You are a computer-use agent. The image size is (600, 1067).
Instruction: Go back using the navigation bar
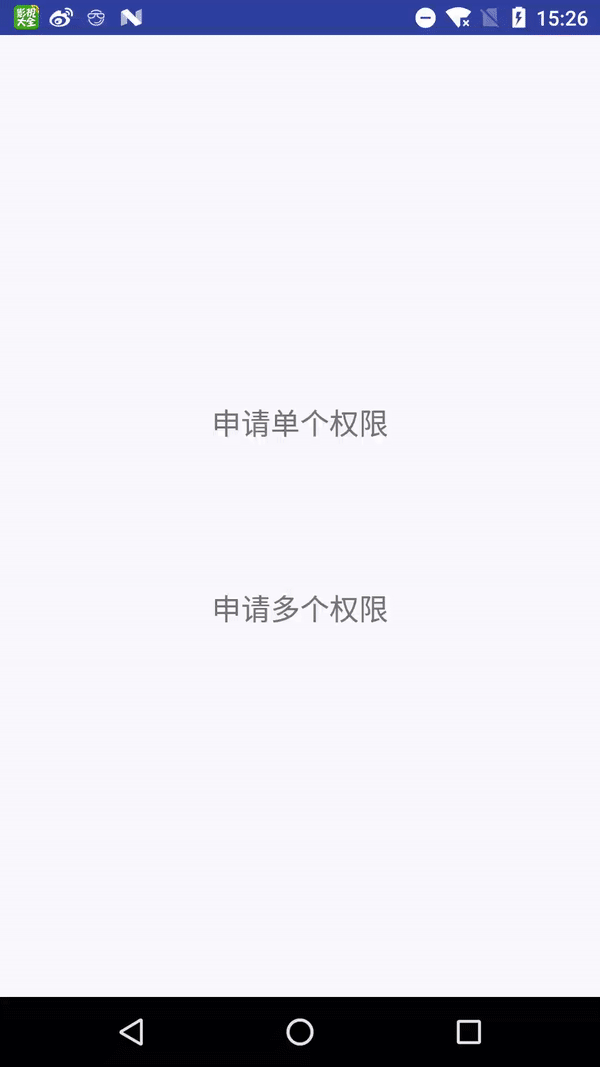coord(131,1032)
